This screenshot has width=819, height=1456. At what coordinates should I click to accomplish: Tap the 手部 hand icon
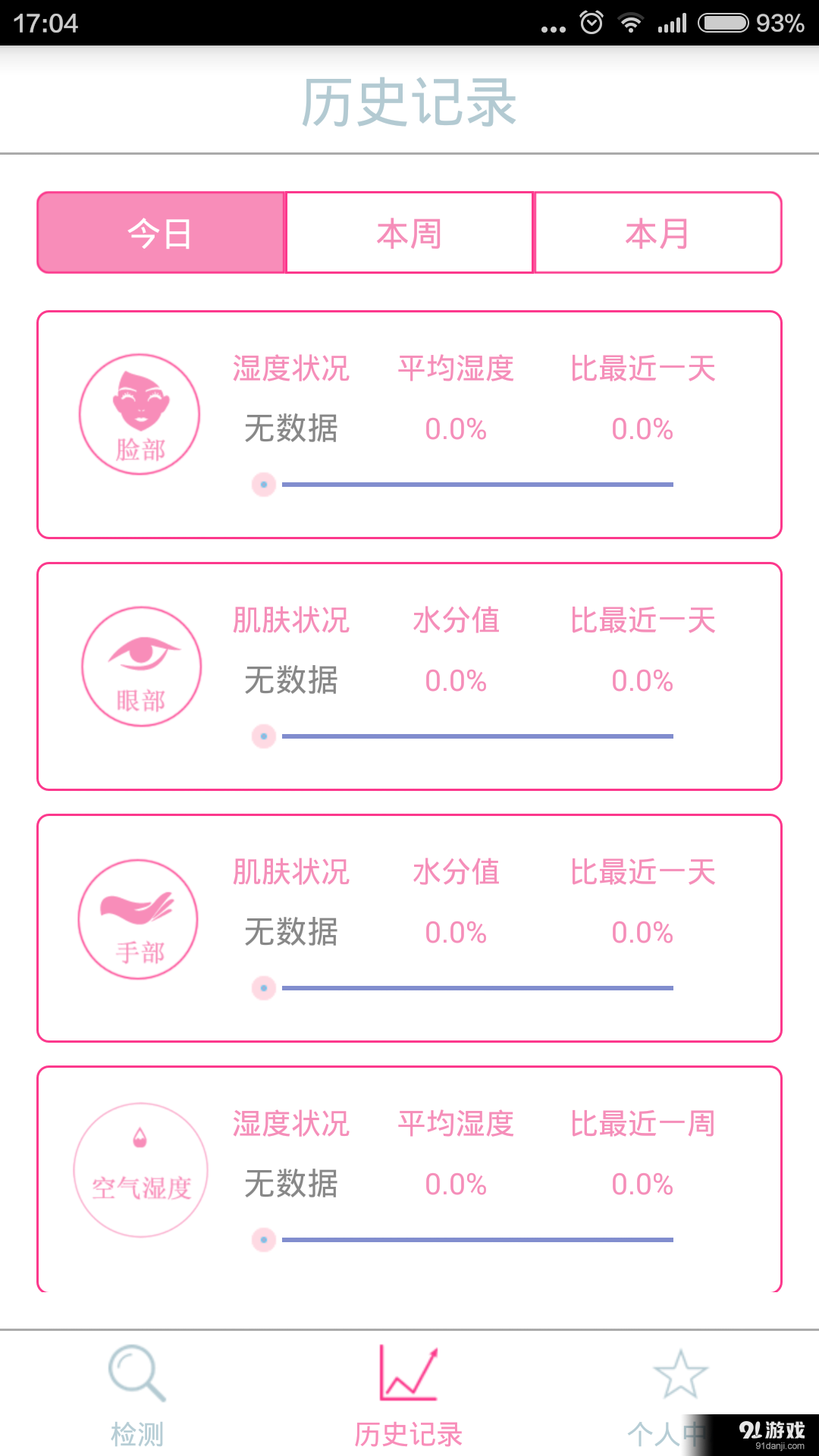138,918
